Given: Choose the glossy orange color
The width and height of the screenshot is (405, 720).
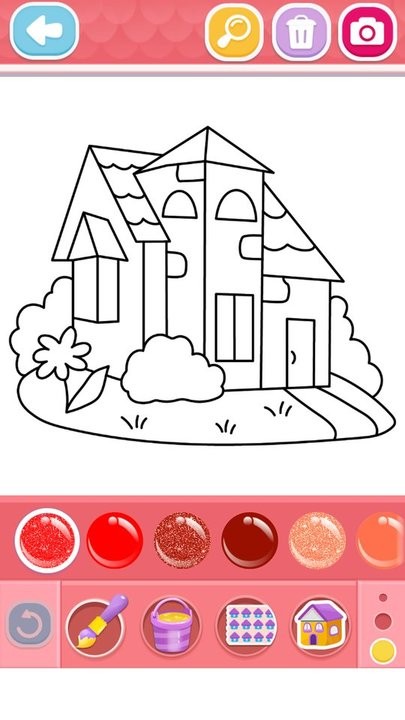Looking at the screenshot, I should [381, 540].
